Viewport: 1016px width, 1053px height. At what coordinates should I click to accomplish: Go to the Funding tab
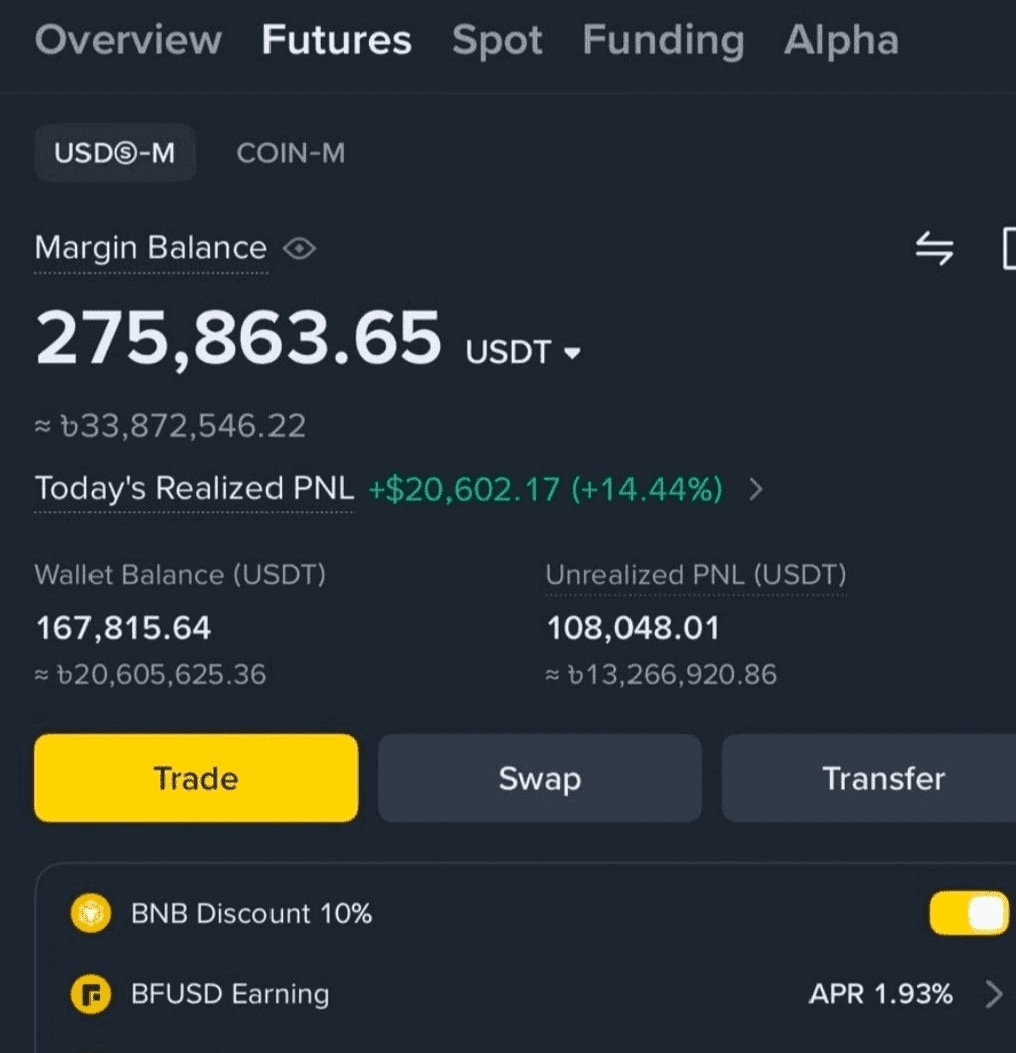coord(663,40)
